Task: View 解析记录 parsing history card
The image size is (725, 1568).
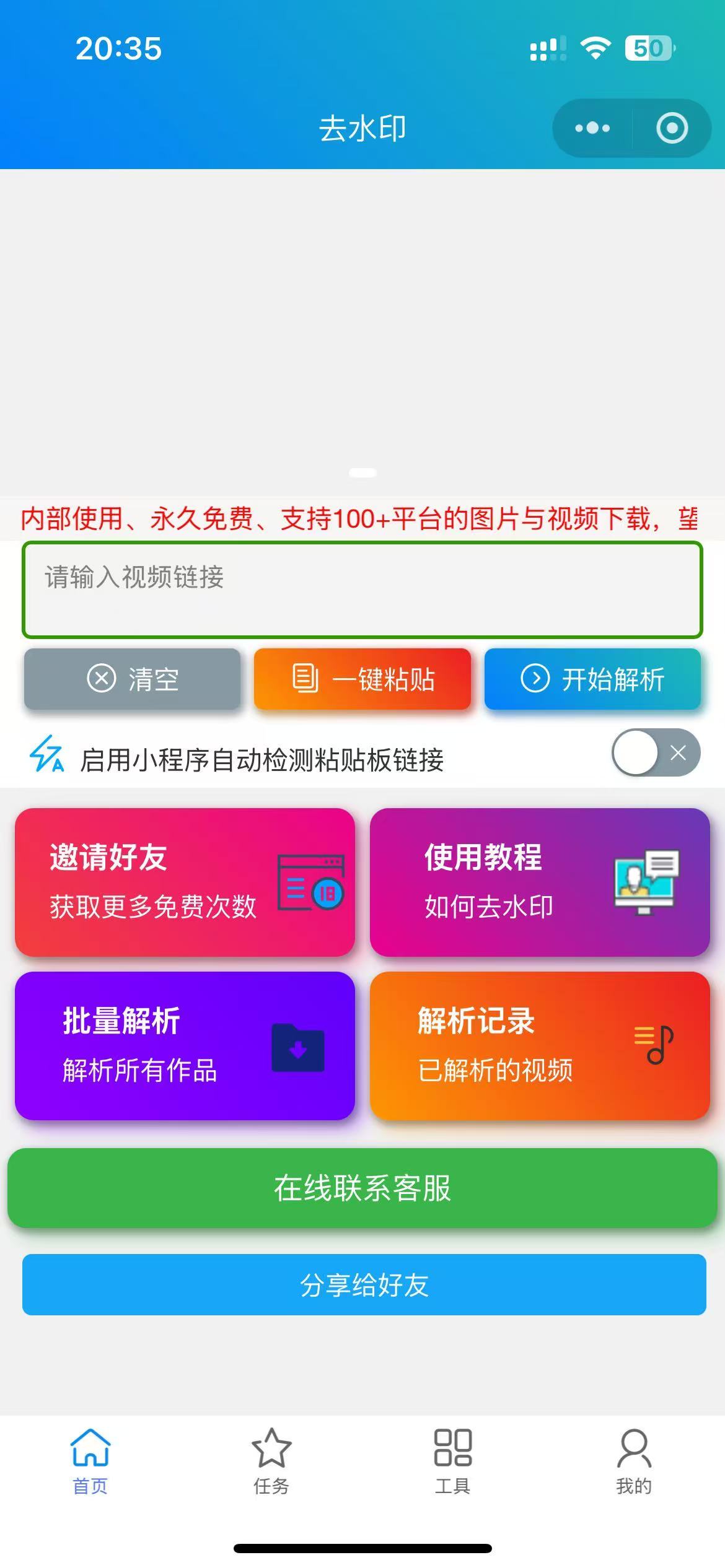Action: click(x=540, y=1045)
